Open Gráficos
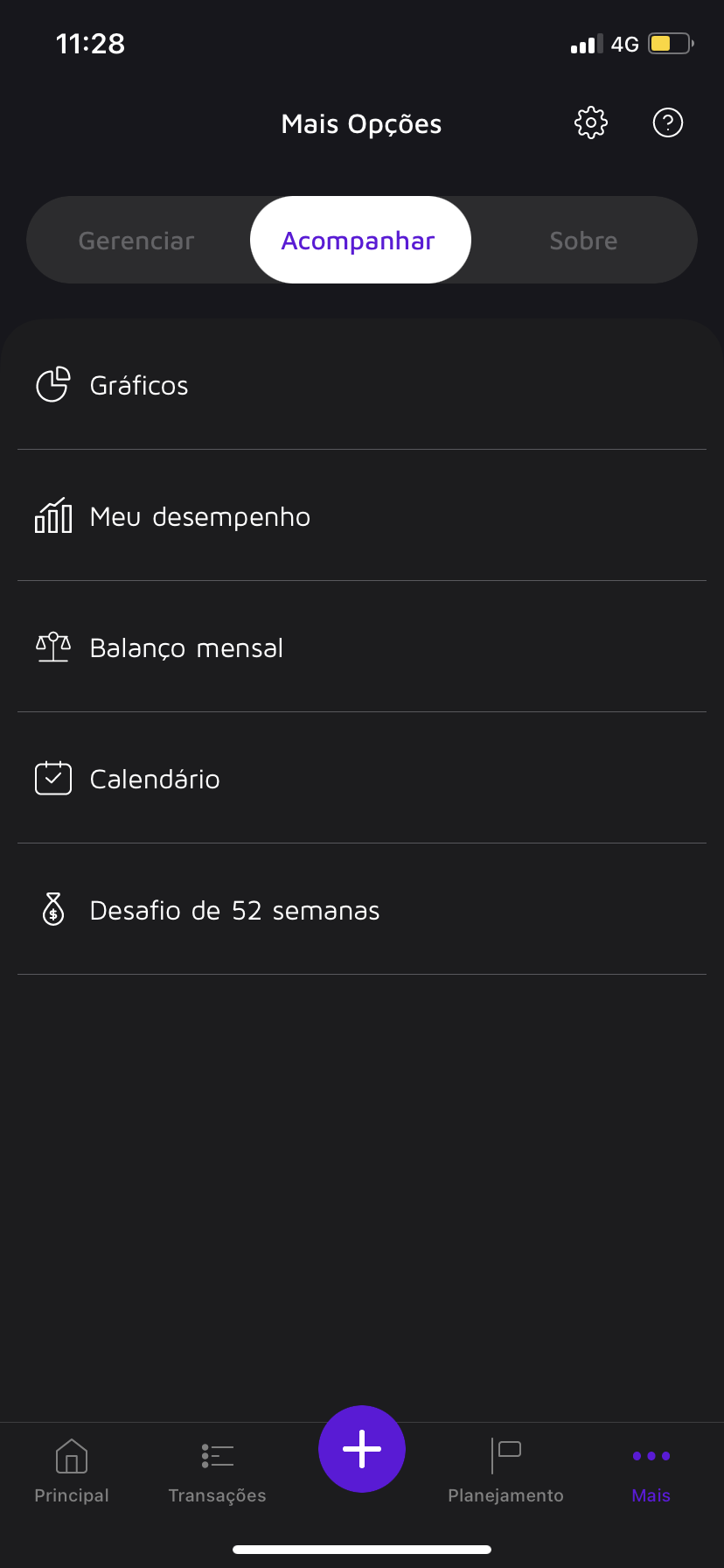This screenshot has height=1568, width=724. pos(140,386)
